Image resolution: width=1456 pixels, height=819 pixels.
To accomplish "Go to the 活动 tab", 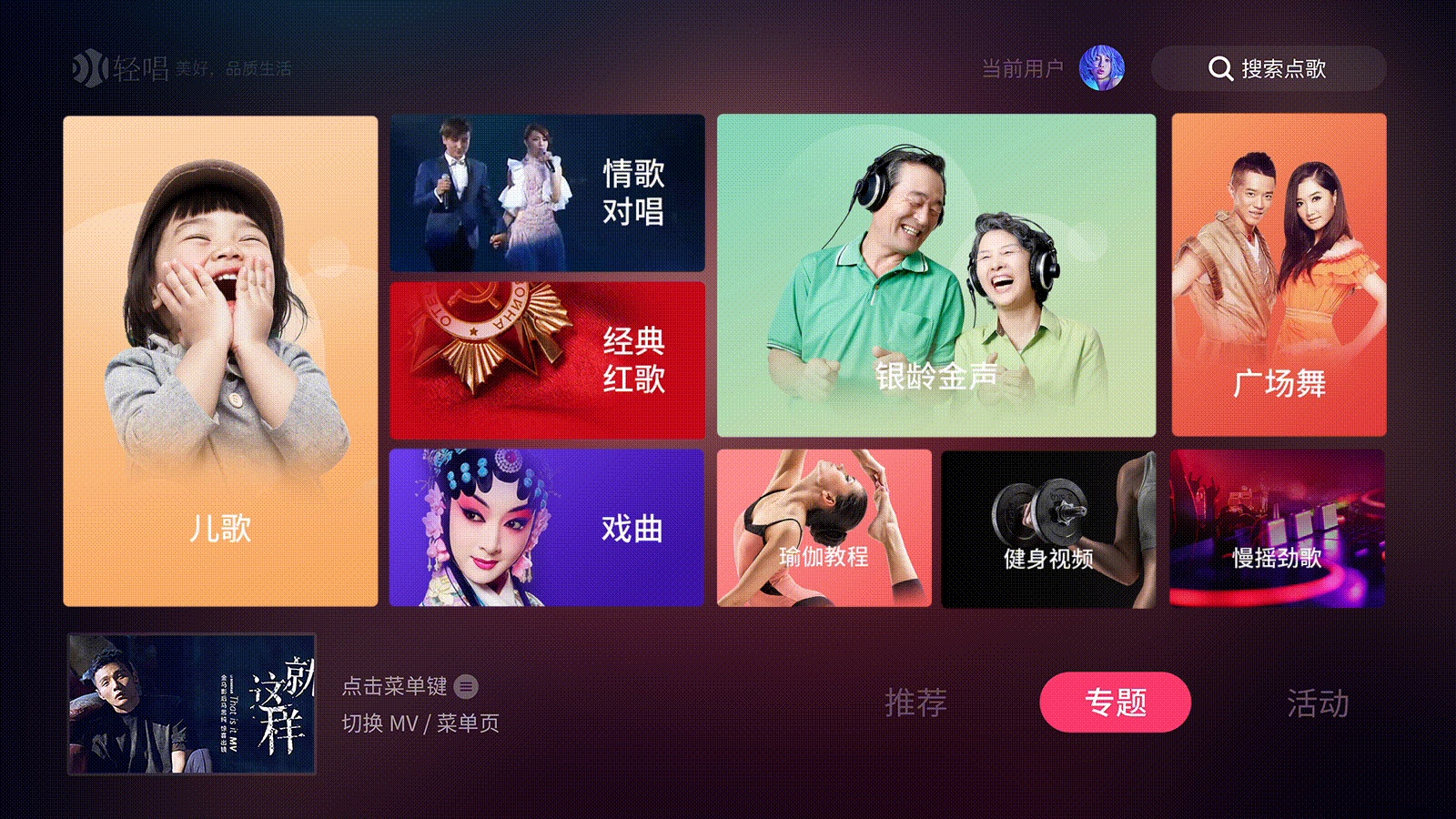I will click(1318, 703).
